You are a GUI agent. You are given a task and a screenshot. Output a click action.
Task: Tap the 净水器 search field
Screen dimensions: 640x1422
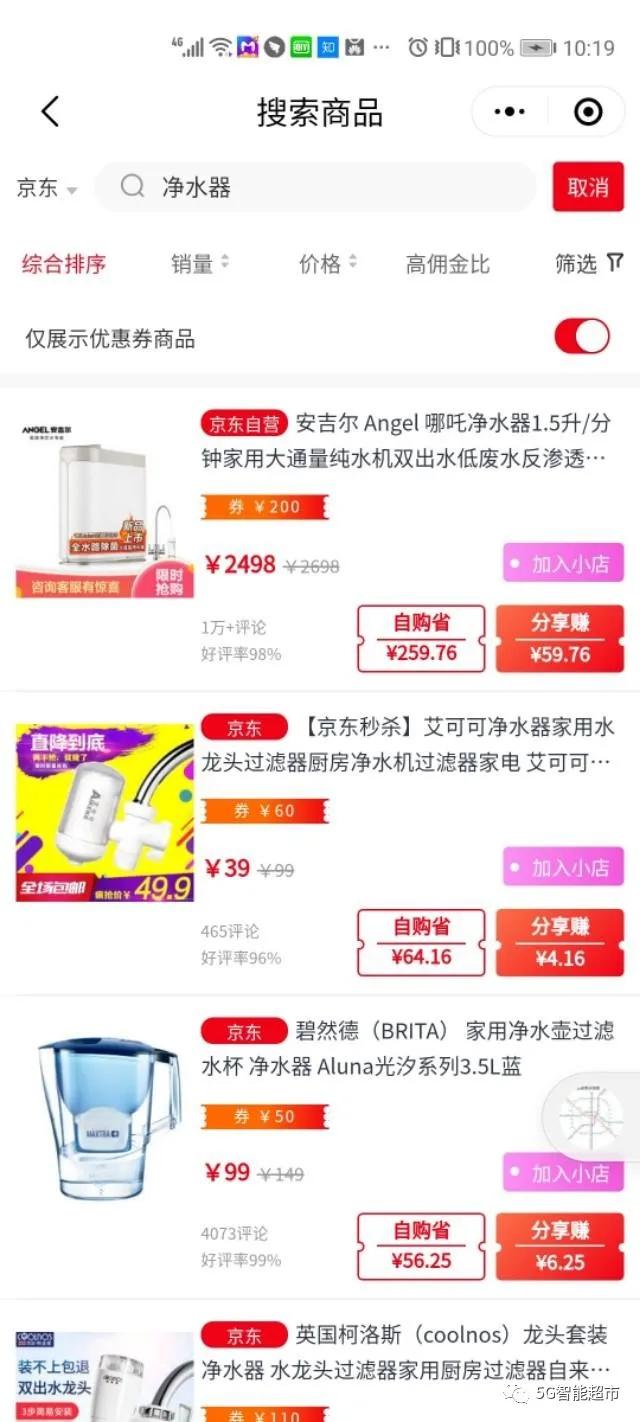click(330, 187)
